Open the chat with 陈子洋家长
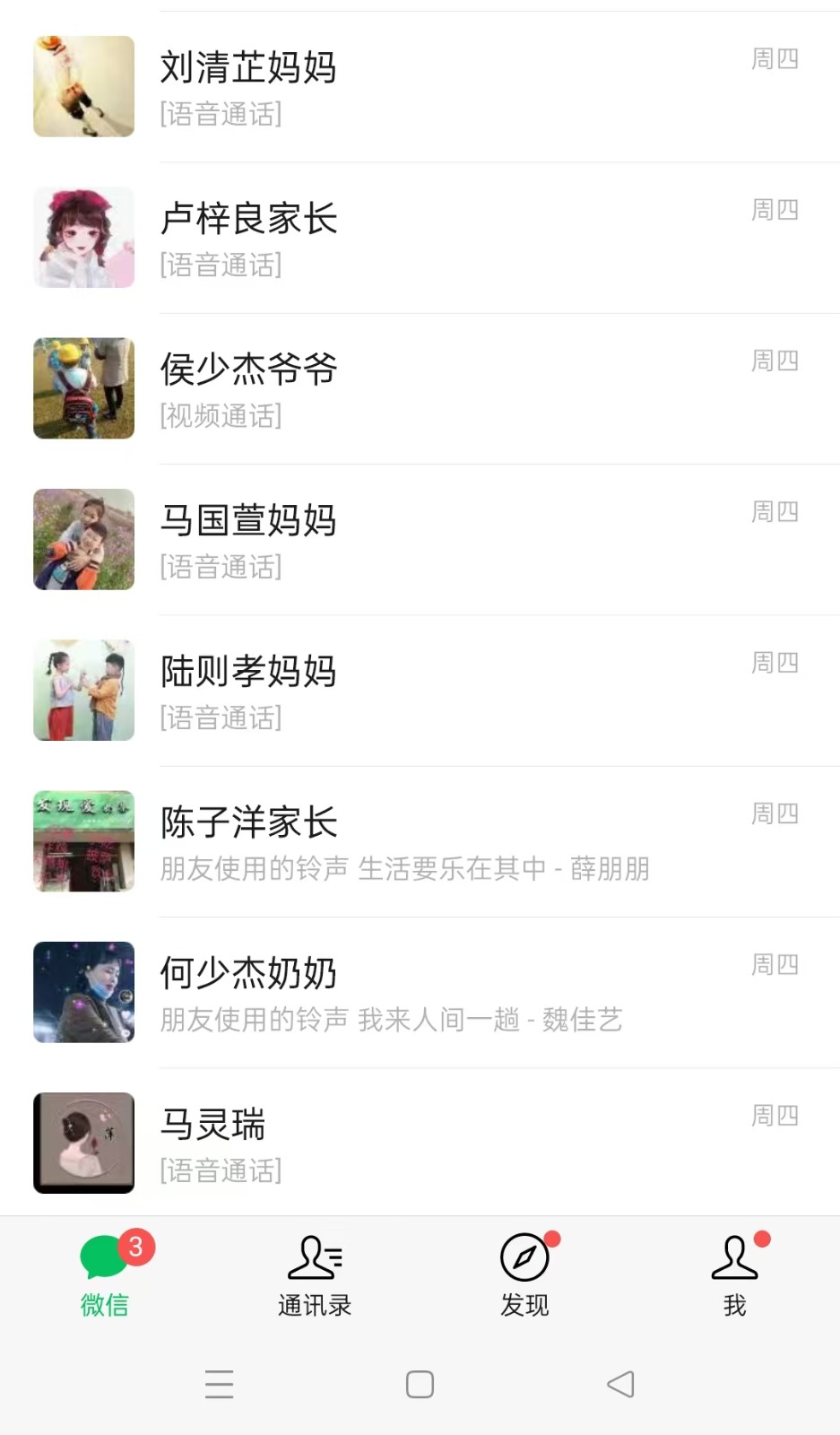840x1435 pixels. coord(420,841)
